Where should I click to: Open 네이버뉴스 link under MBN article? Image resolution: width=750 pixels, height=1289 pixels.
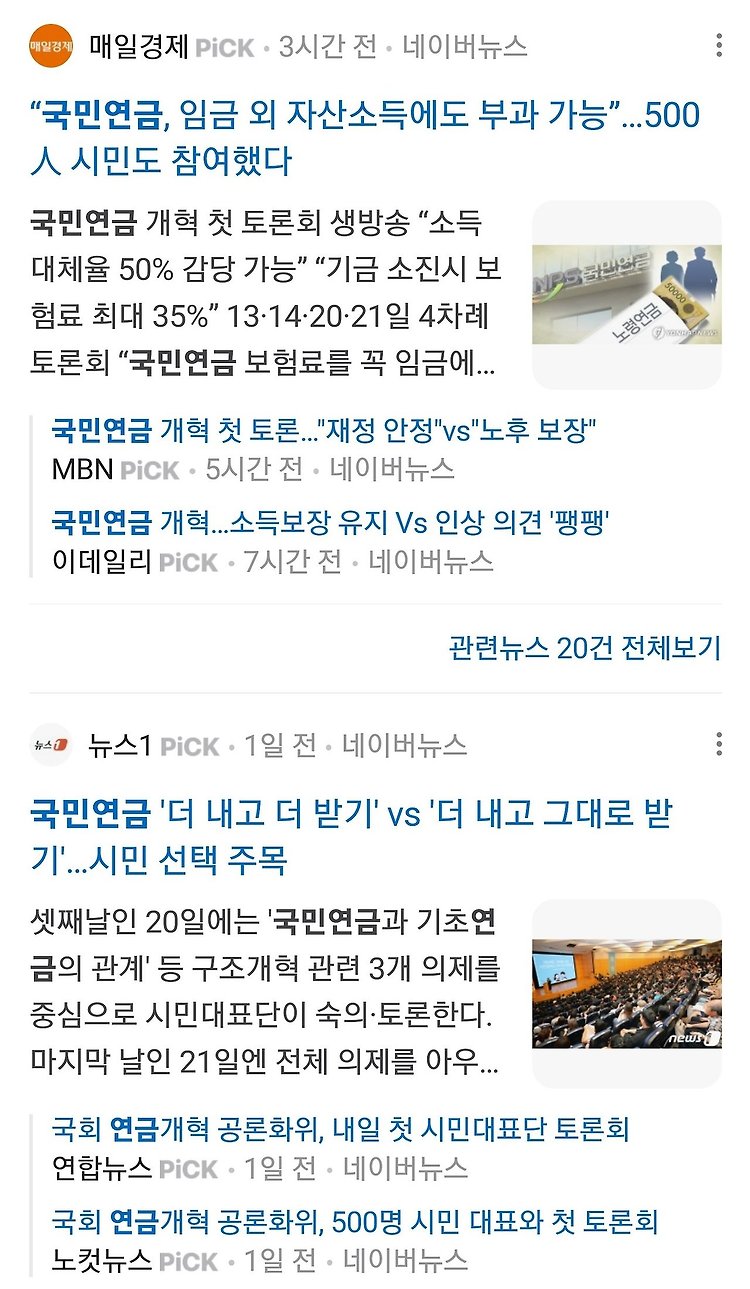tap(392, 469)
